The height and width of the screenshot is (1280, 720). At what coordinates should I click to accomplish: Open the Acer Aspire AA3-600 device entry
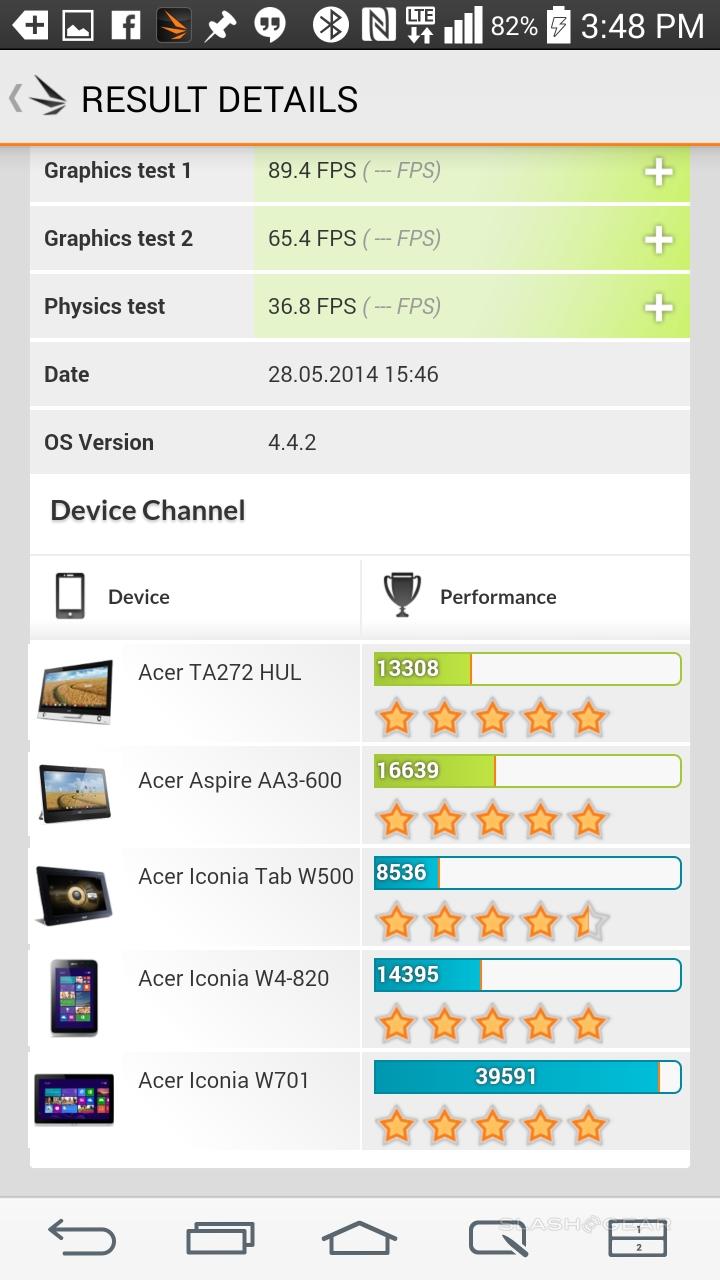point(239,781)
